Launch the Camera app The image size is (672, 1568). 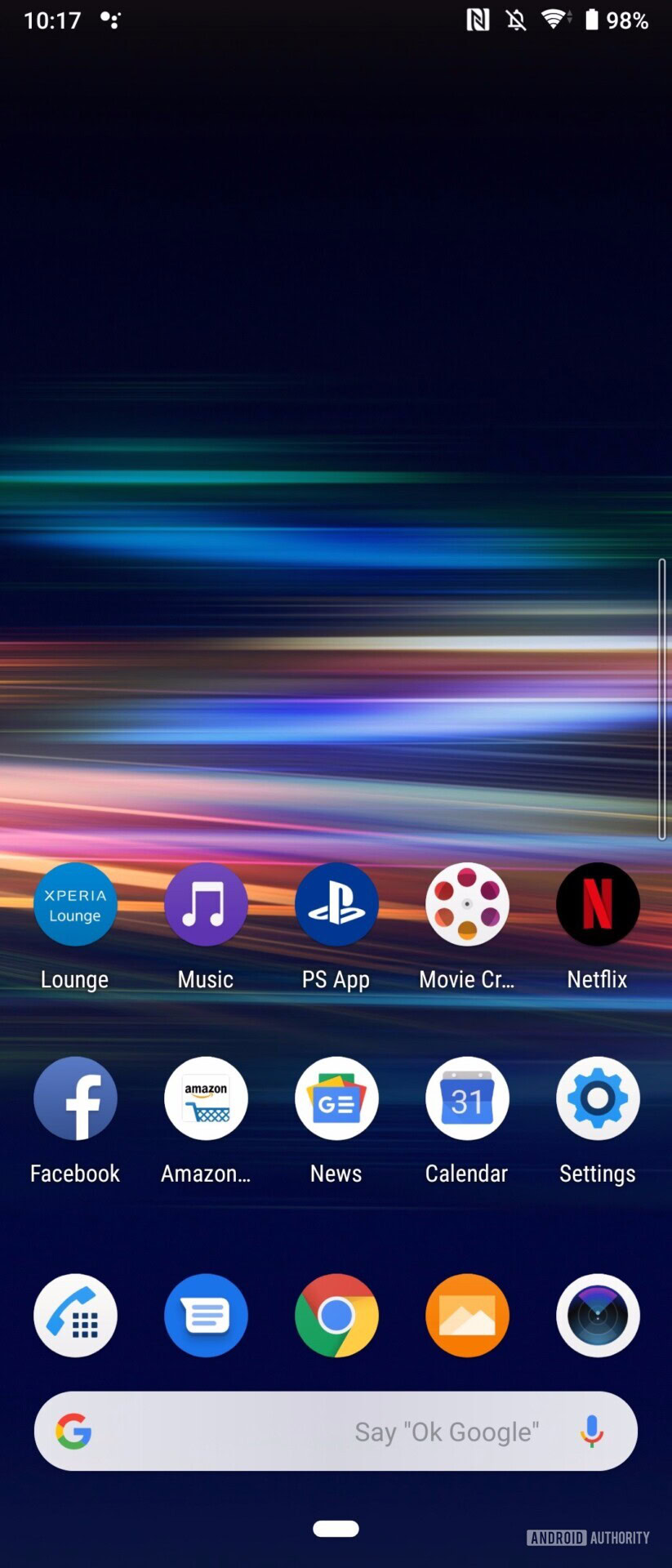(x=598, y=1316)
